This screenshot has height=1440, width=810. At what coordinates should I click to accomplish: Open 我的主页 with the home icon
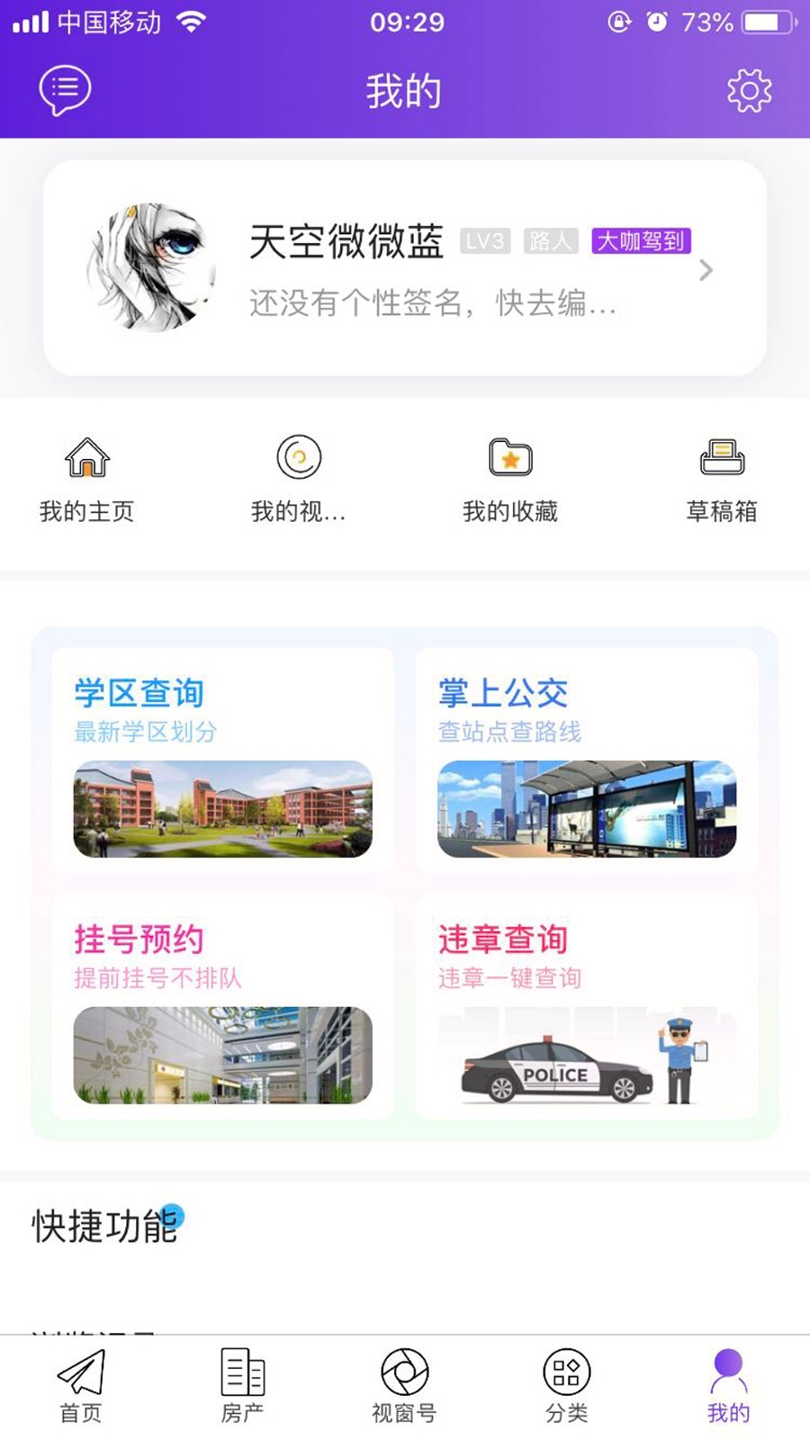(x=85, y=470)
